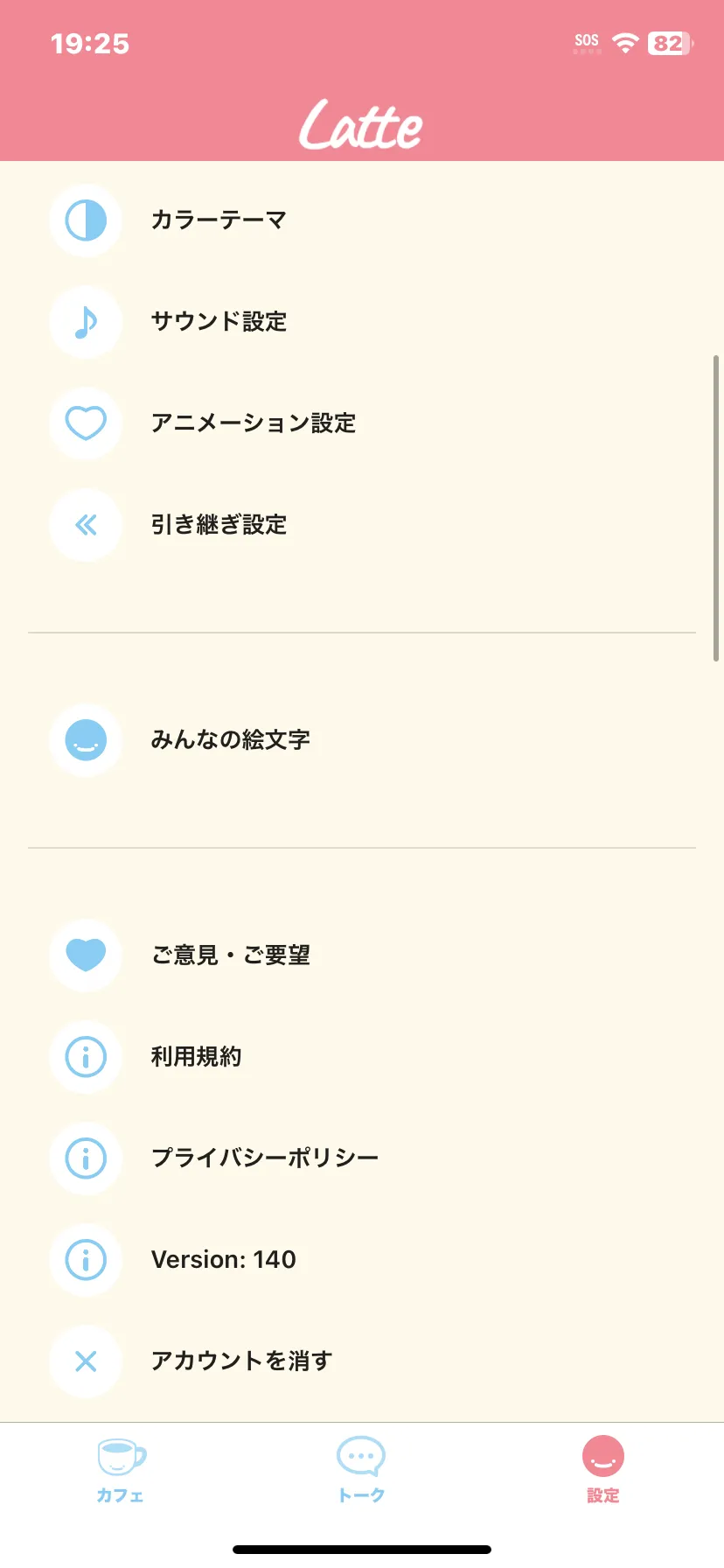View プライバシーポリシー privacy policy
Screen dimensions: 724x1568
click(264, 1158)
